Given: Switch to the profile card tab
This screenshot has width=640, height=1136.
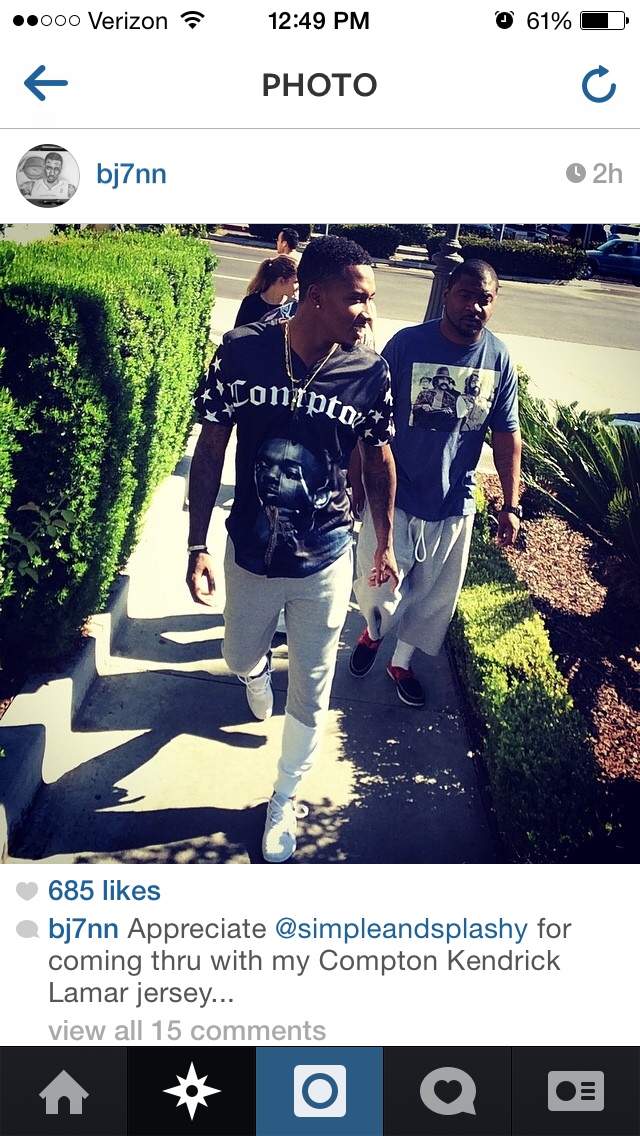Looking at the screenshot, I should tap(576, 1091).
